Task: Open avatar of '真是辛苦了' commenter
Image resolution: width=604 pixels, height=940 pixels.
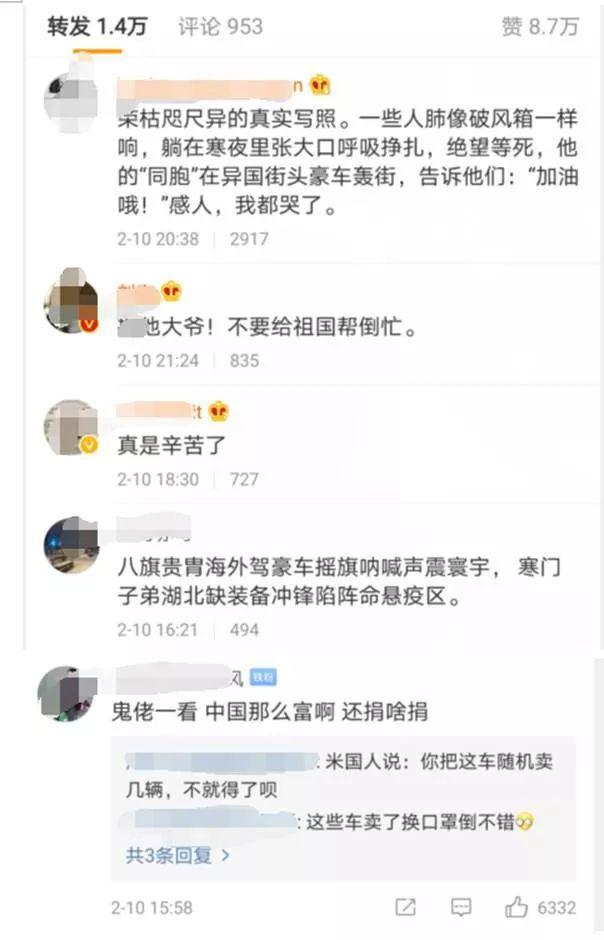Action: pyautogui.click(x=70, y=428)
